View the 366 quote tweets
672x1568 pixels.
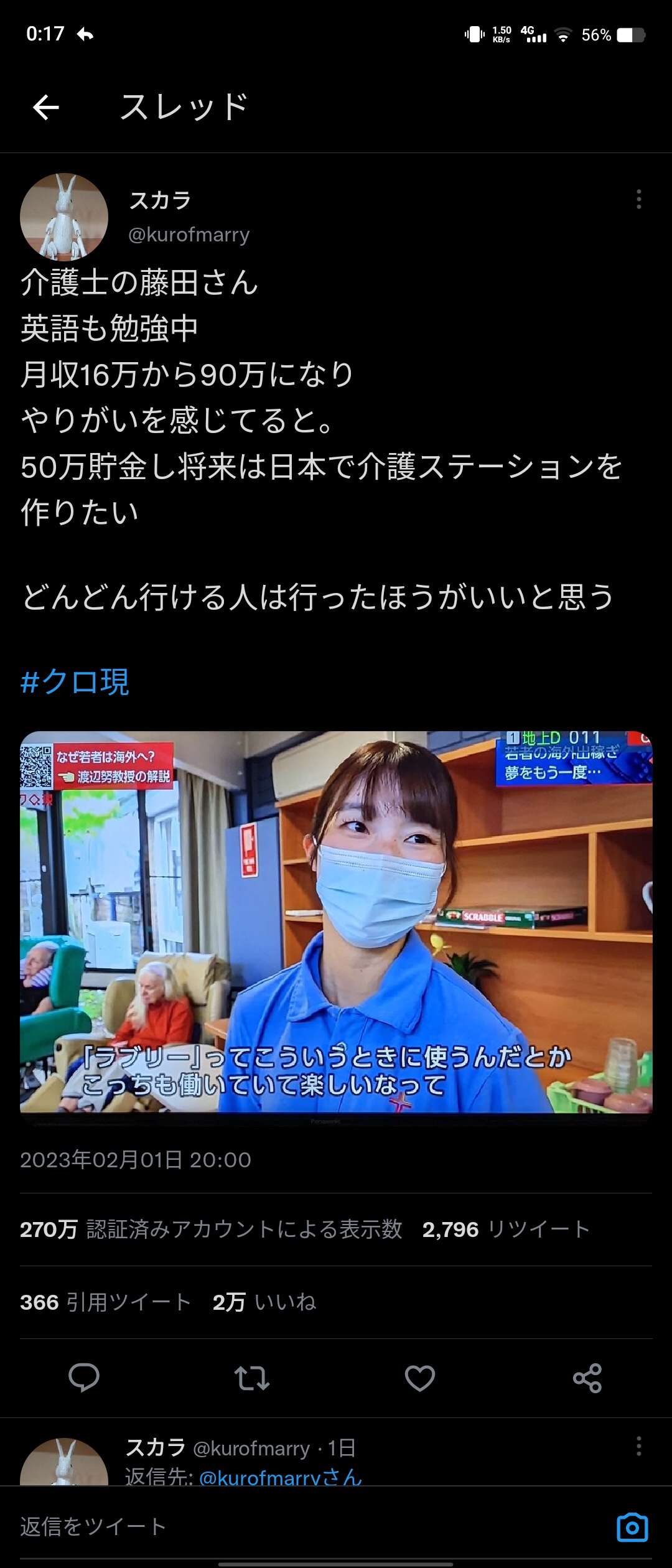[x=105, y=1302]
